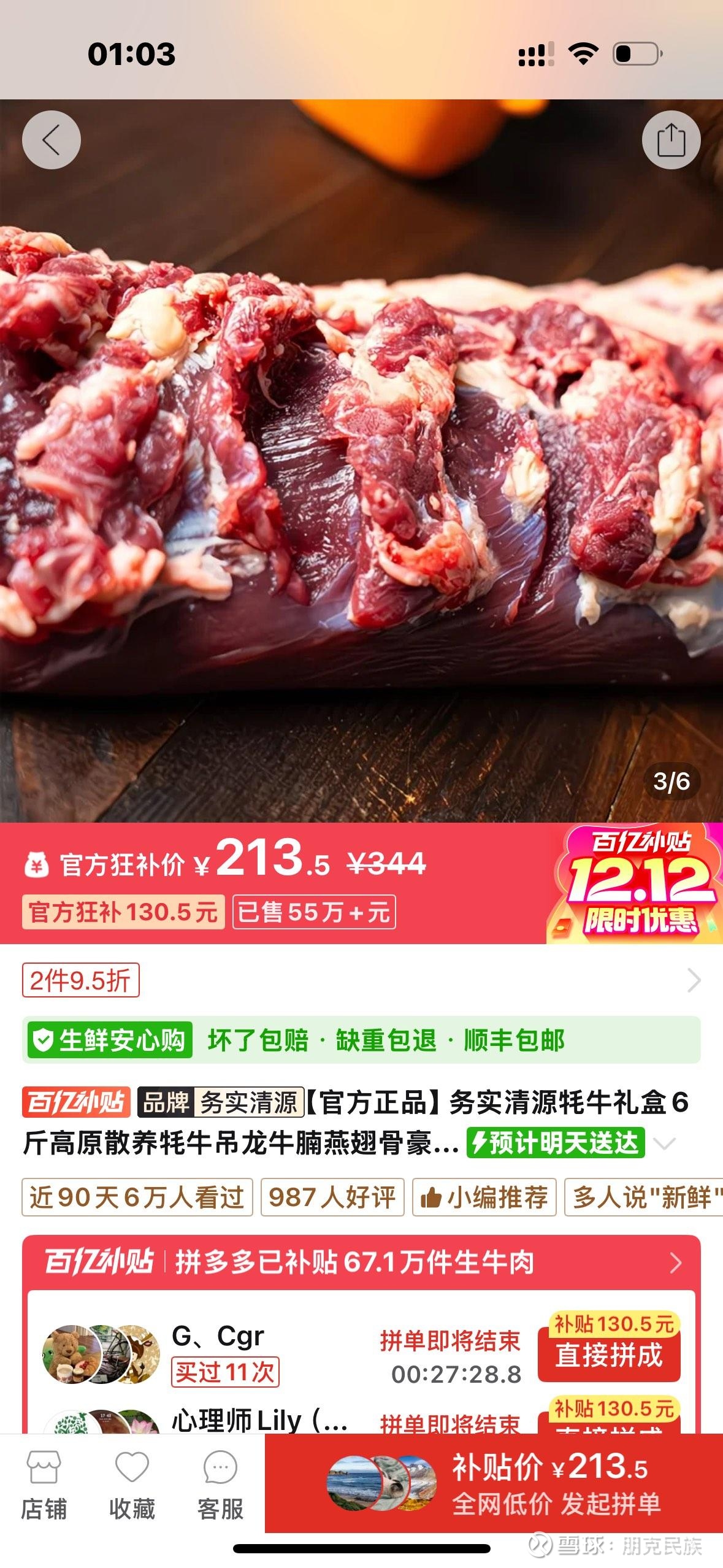Start a group order with 发起拼单
This screenshot has width=723, height=1568.
click(x=494, y=1483)
